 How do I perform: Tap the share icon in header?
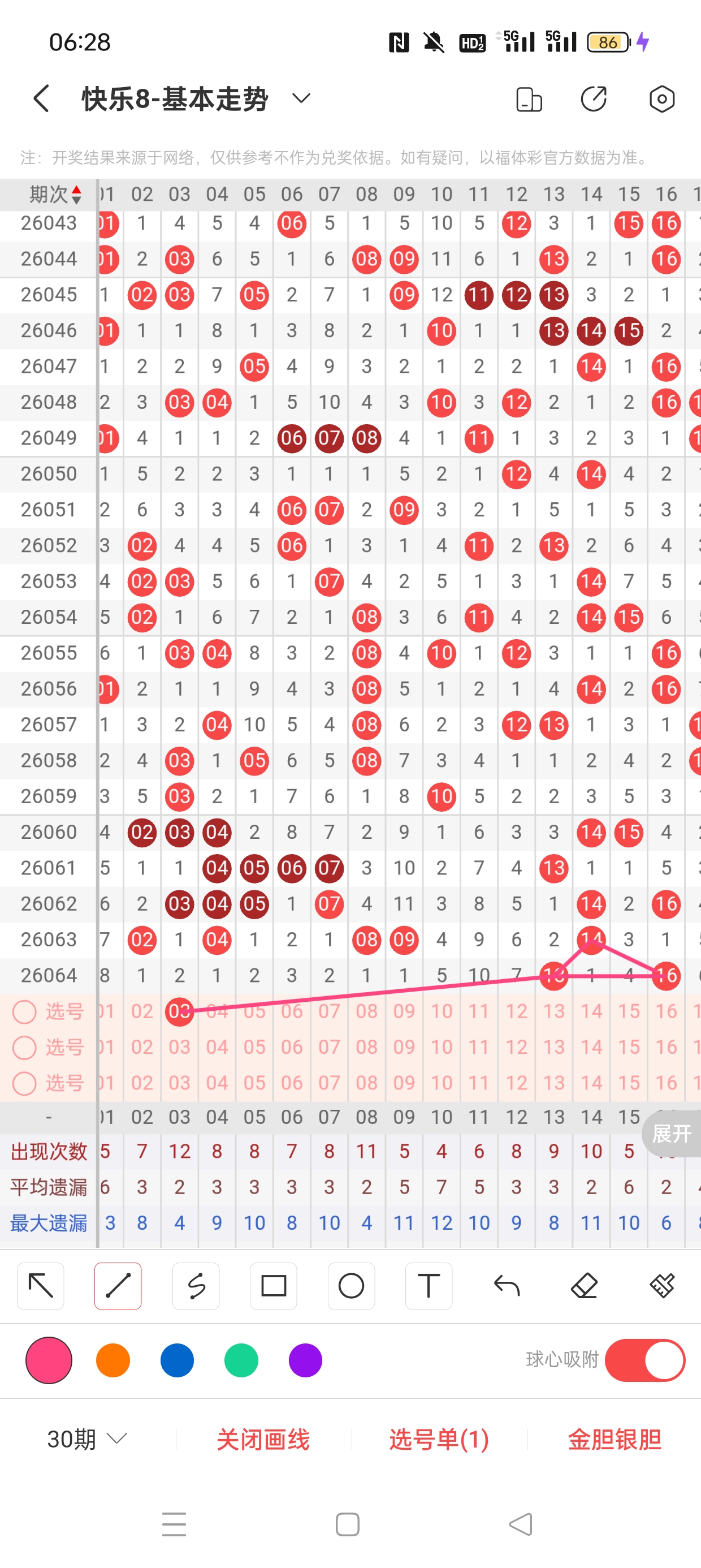point(594,99)
